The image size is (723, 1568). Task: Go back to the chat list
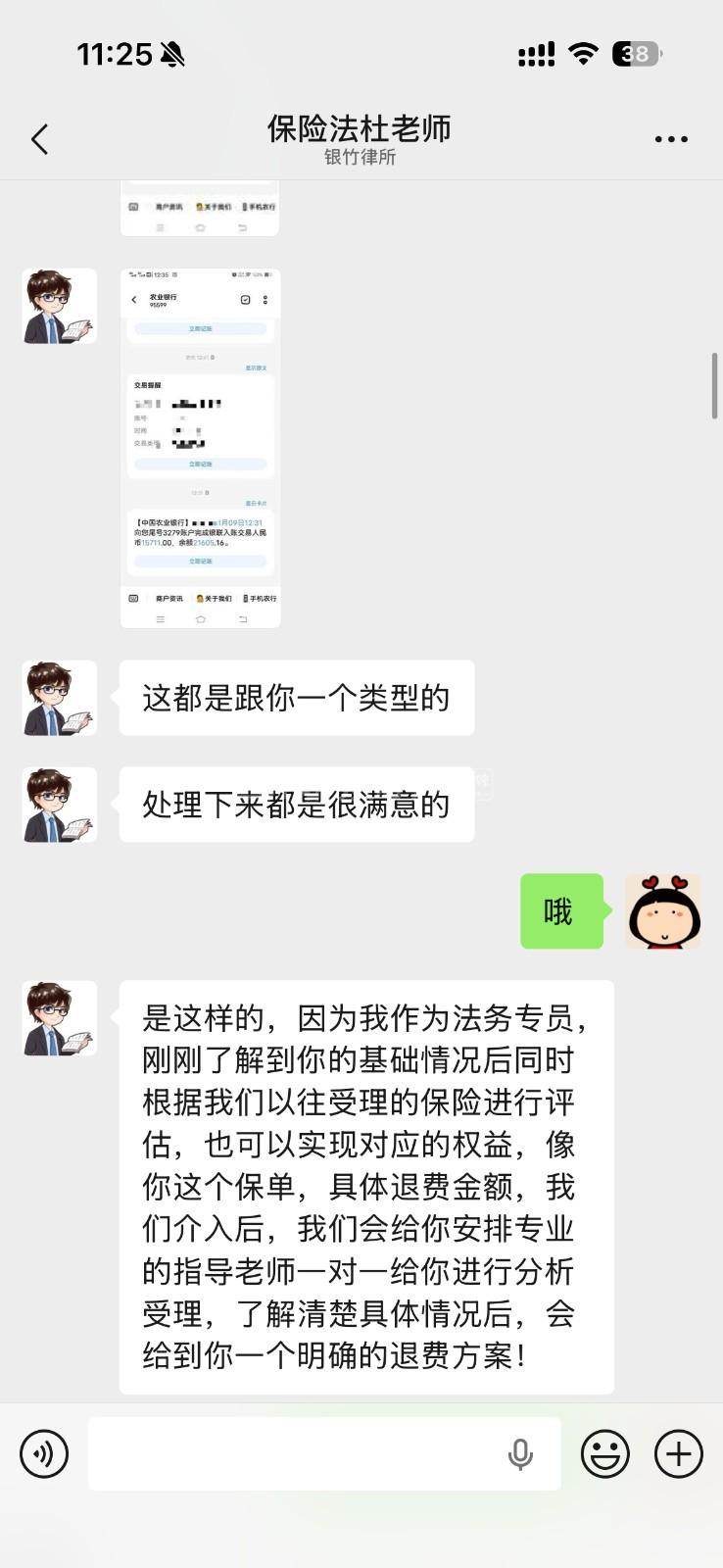[x=39, y=139]
